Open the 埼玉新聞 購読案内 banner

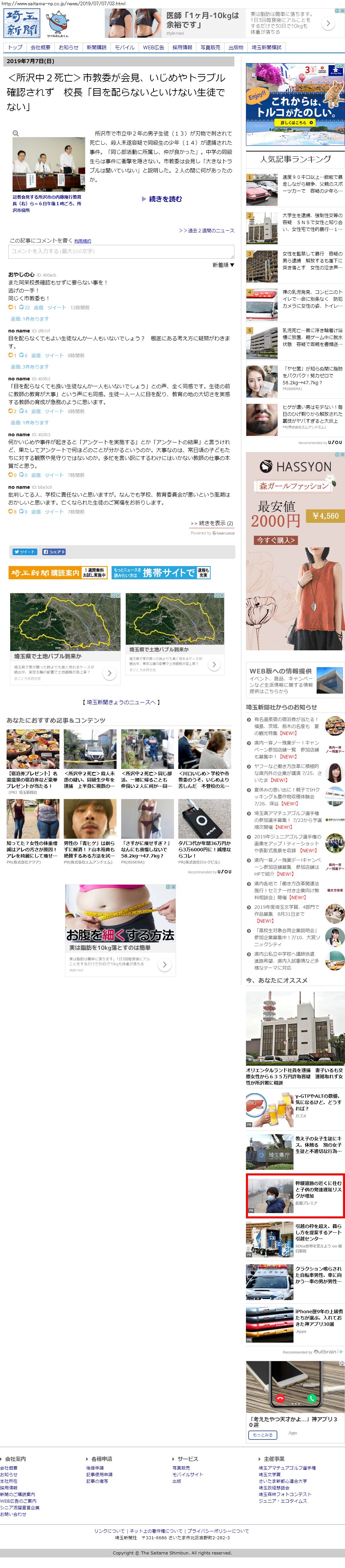(58, 573)
